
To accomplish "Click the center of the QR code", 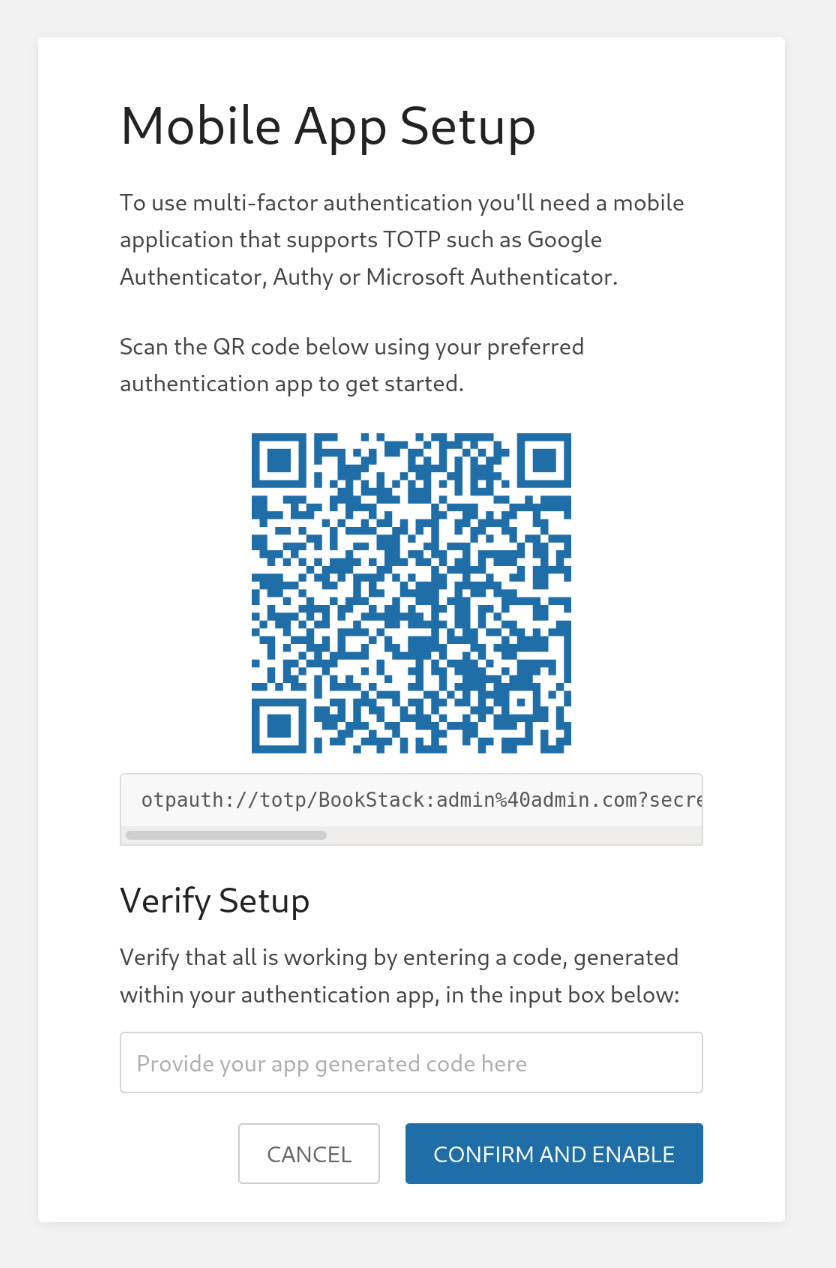I will pyautogui.click(x=411, y=592).
